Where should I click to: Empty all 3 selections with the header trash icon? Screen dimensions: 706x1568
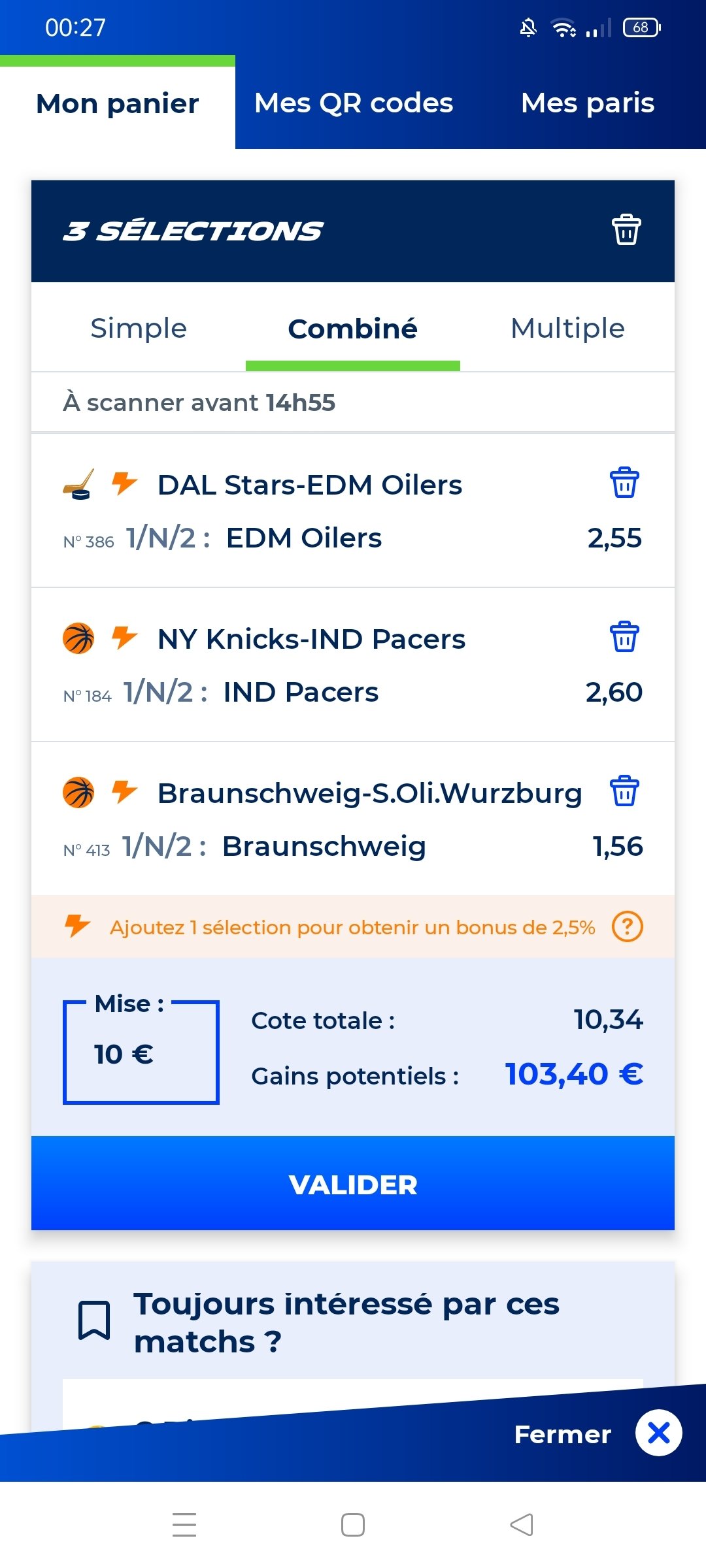pos(626,229)
